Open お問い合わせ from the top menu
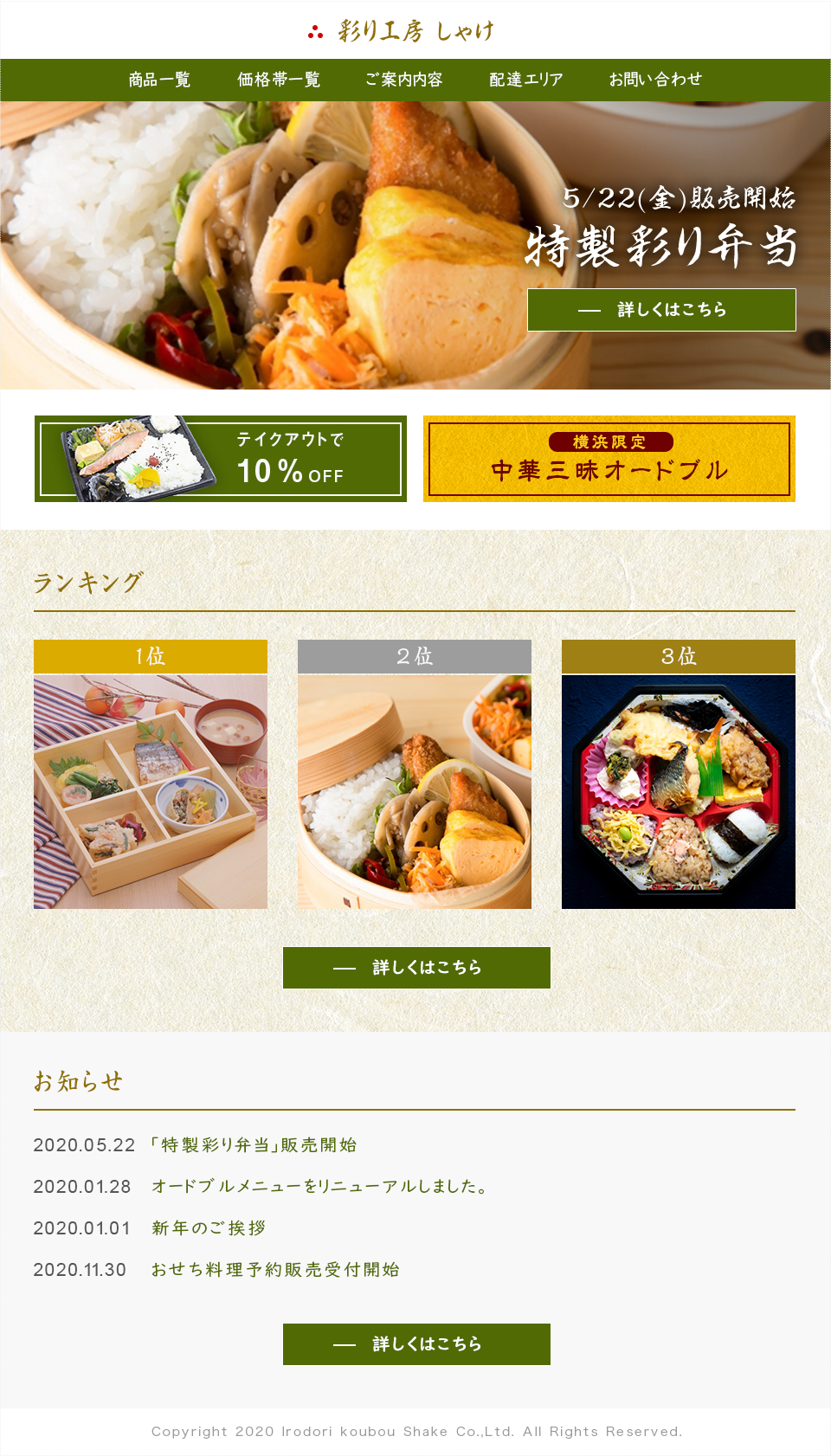 click(x=655, y=80)
